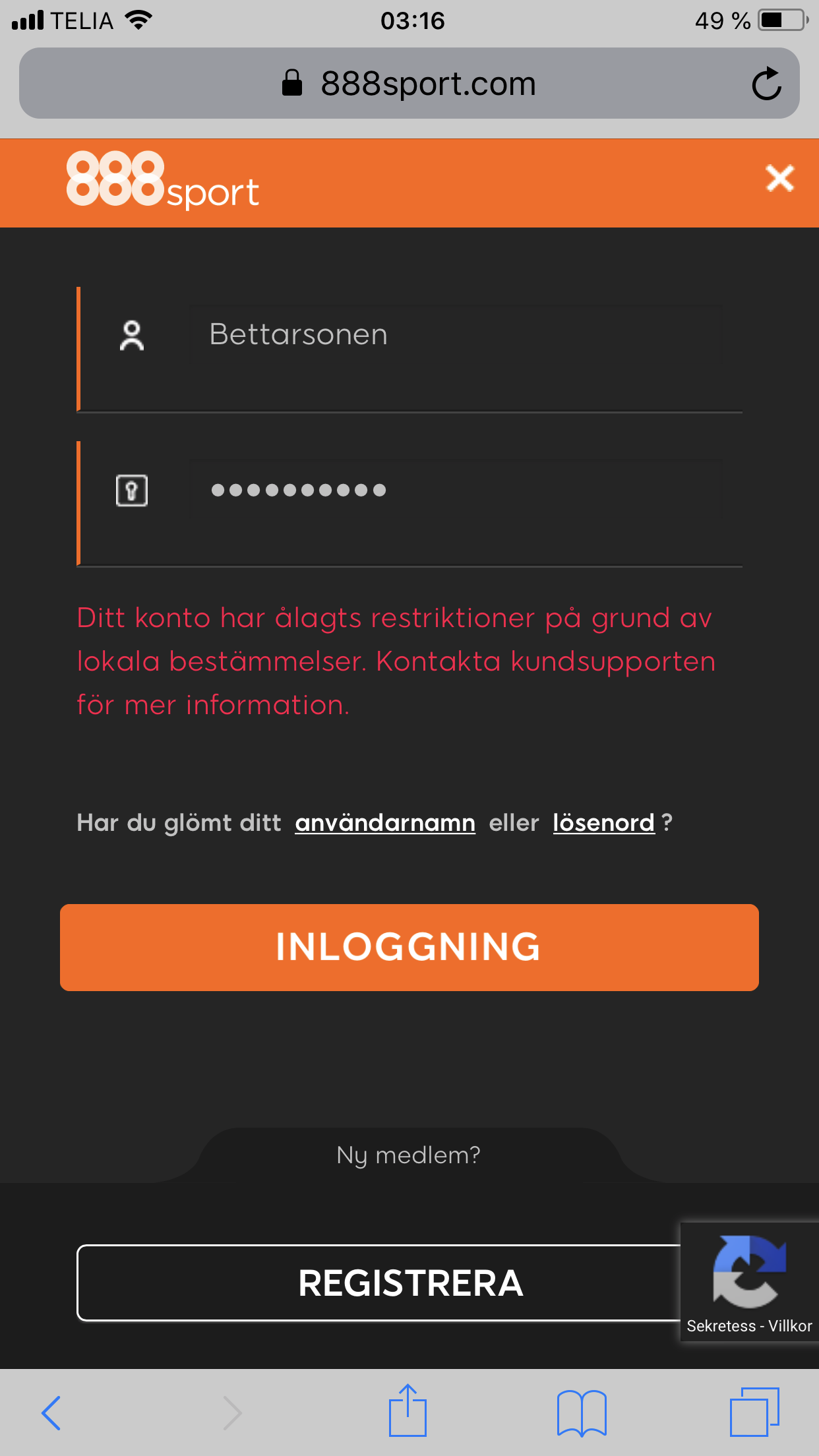Tap the 888sport.com address bar
819x1456 pixels.
(x=409, y=84)
